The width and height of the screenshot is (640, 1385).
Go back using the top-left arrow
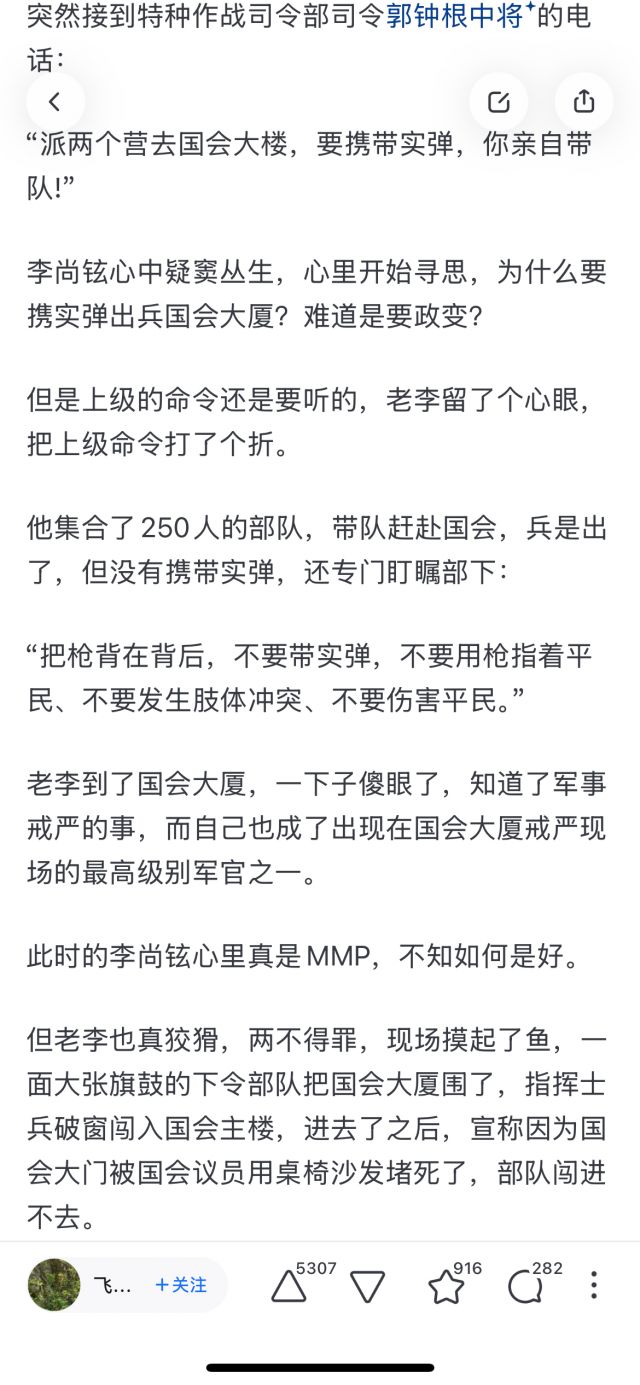[55, 101]
